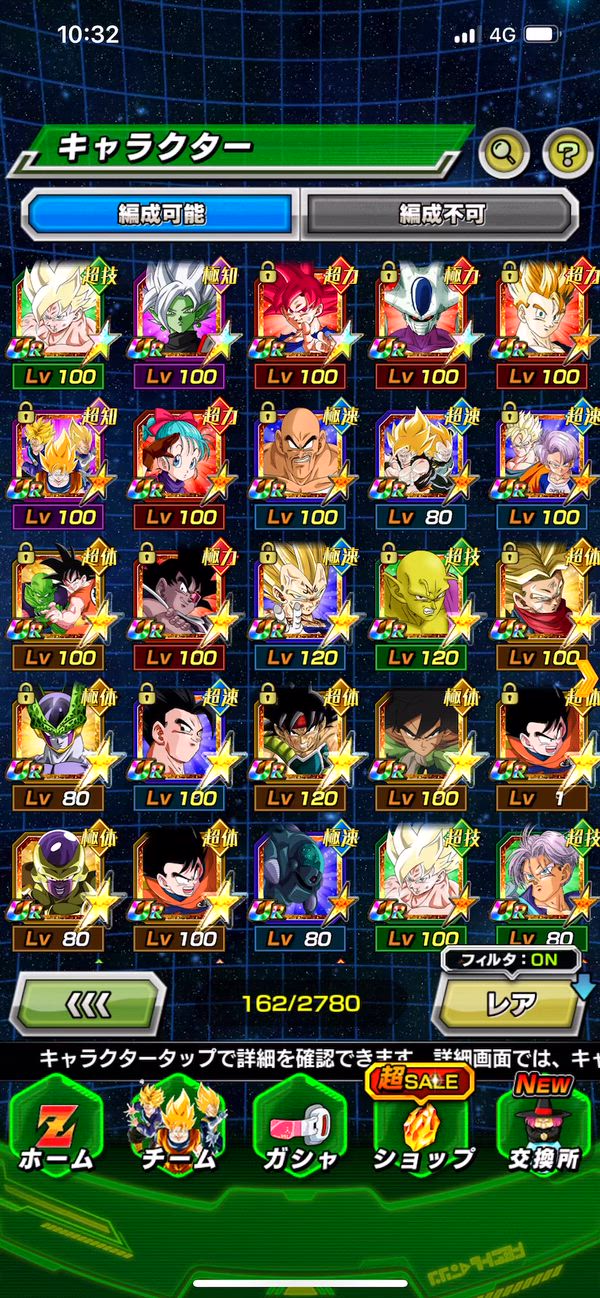Open the 交換所 tab
Image resolution: width=600 pixels, height=1298 pixels.
[x=543, y=1127]
